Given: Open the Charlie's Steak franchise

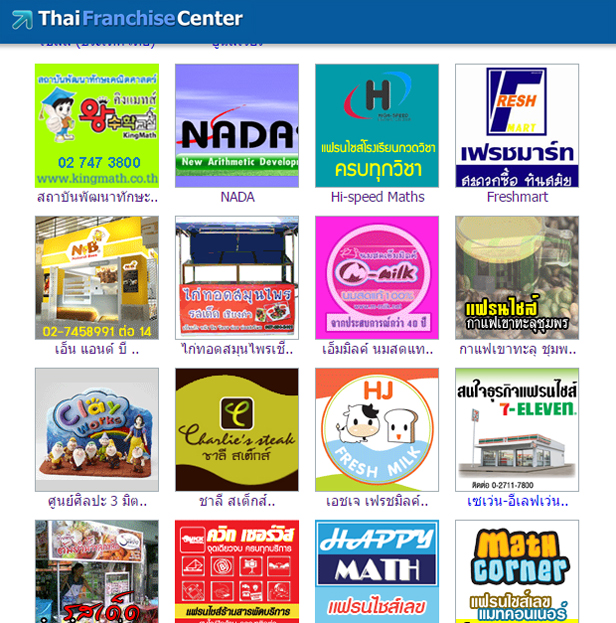Looking at the screenshot, I should pos(237,430).
